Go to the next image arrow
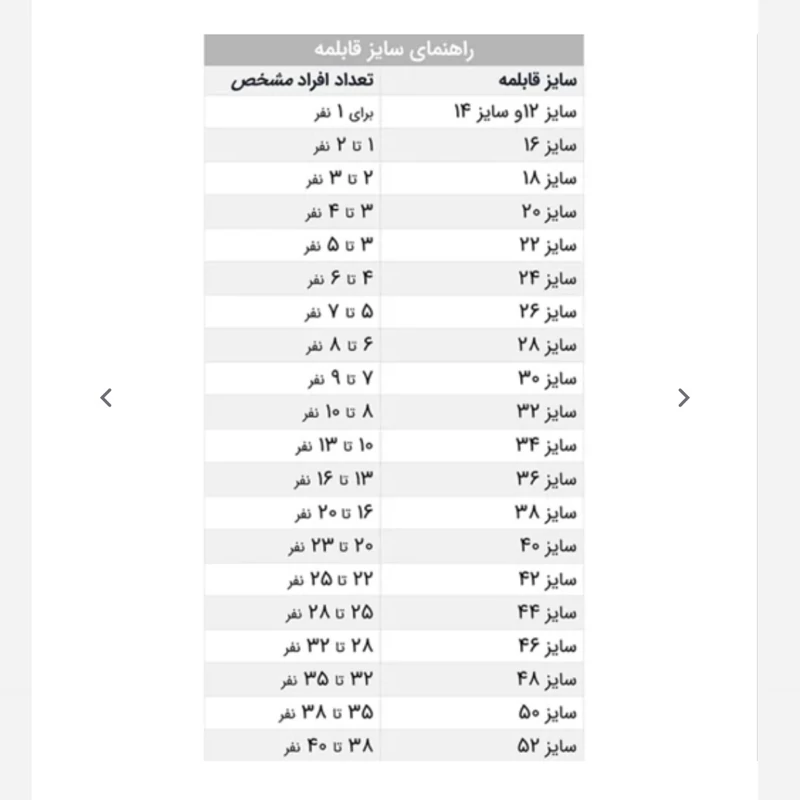This screenshot has height=800, width=800. coord(684,398)
